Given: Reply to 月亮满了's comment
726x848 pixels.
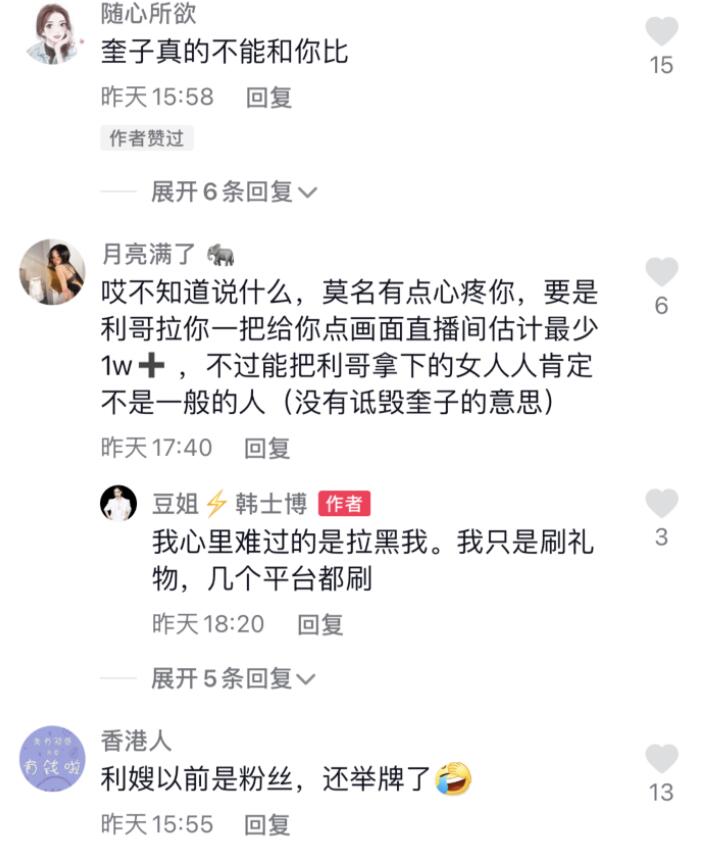Looking at the screenshot, I should (267, 448).
